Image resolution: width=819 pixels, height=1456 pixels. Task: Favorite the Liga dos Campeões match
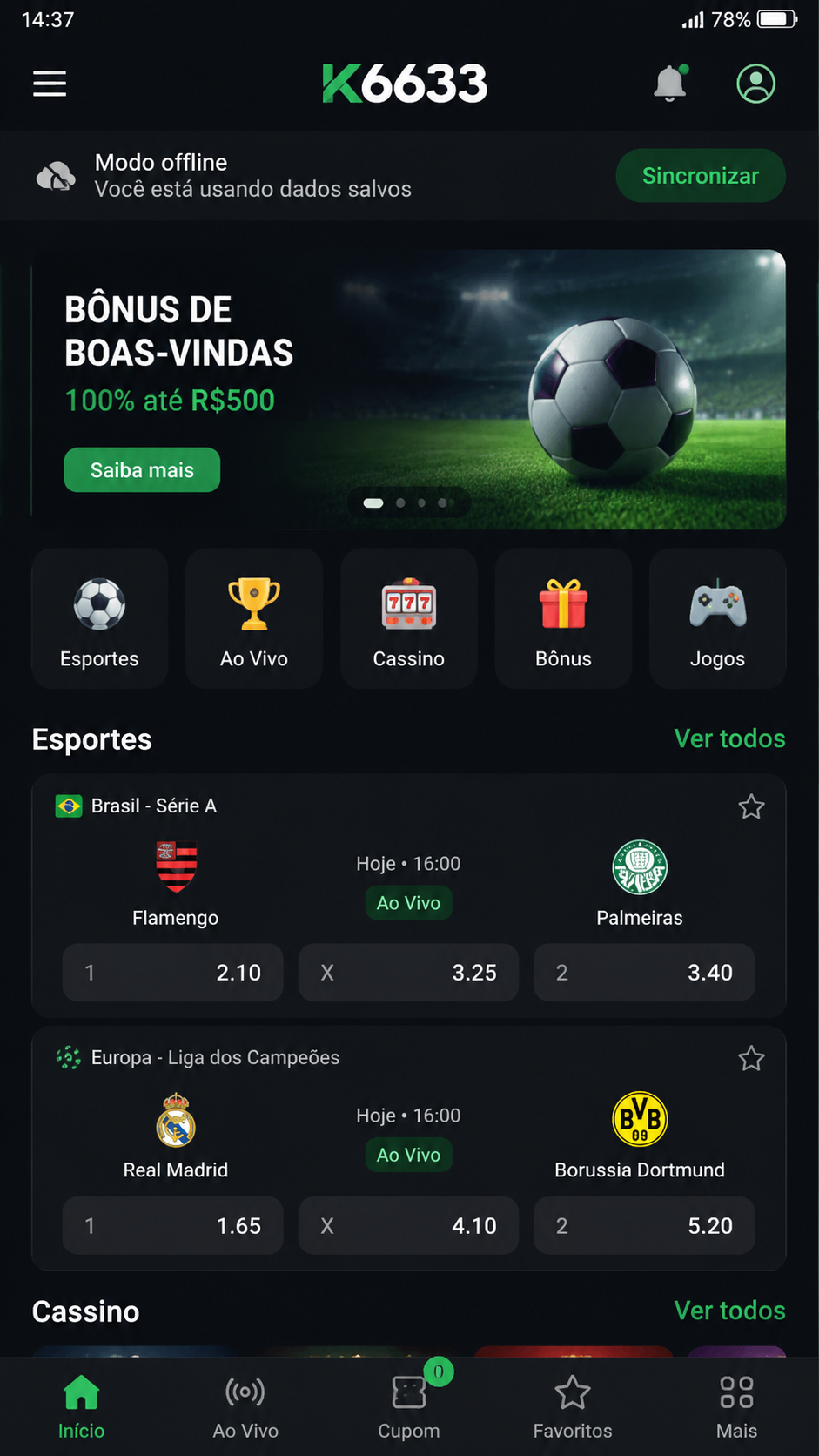751,1059
